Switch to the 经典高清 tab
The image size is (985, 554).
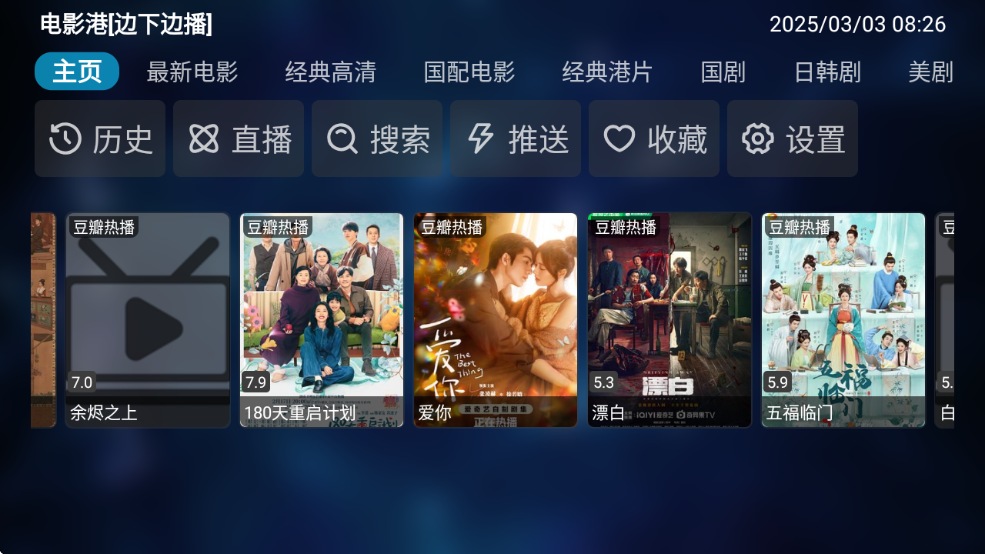(330, 72)
